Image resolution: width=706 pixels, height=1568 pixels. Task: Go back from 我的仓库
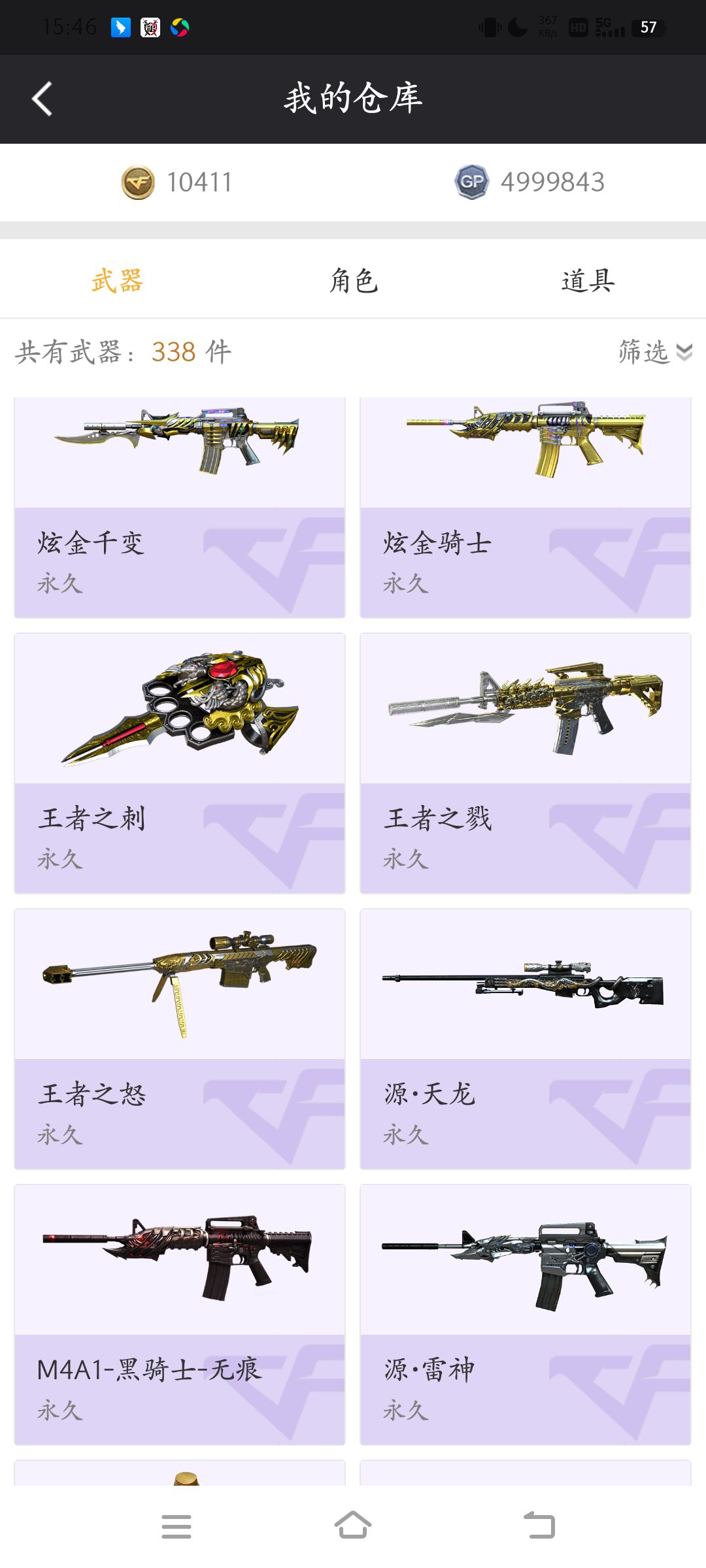[x=42, y=99]
